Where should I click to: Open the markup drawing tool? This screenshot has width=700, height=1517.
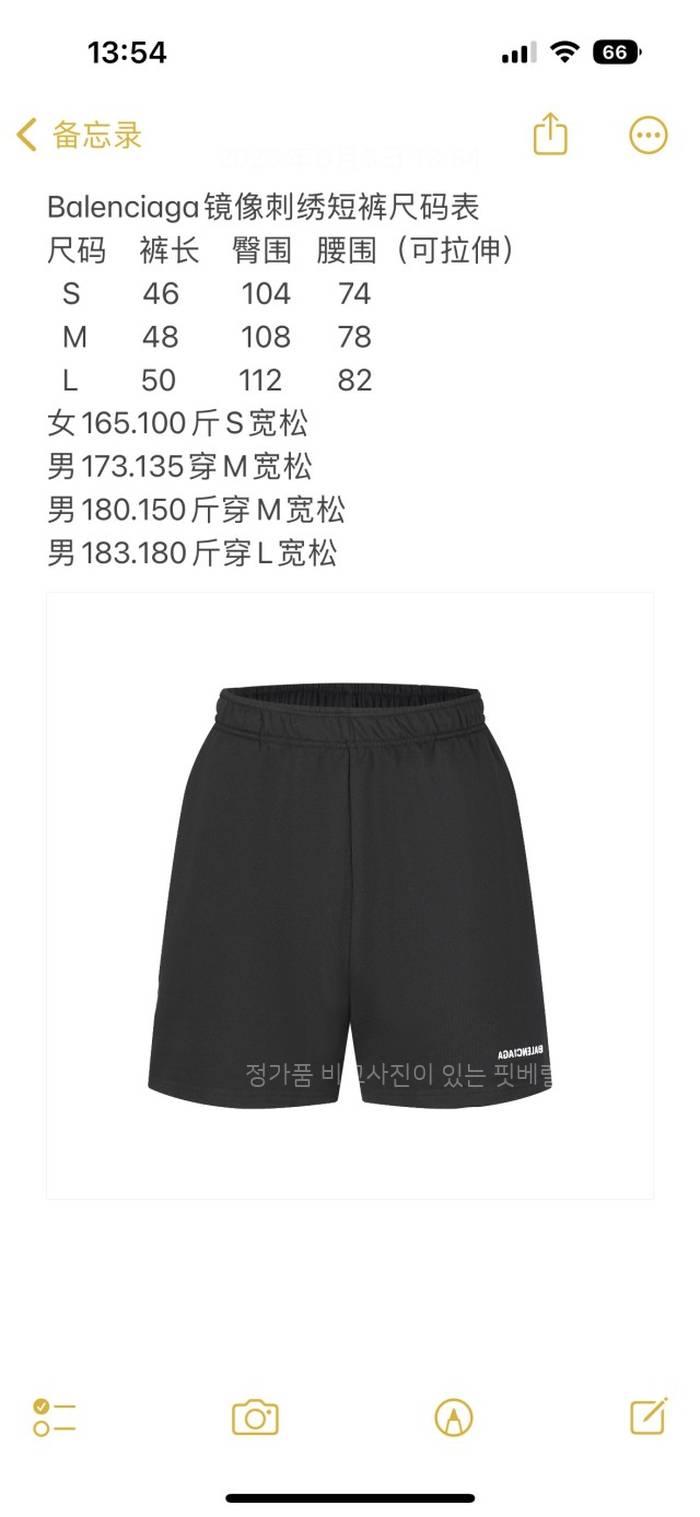coord(454,1417)
